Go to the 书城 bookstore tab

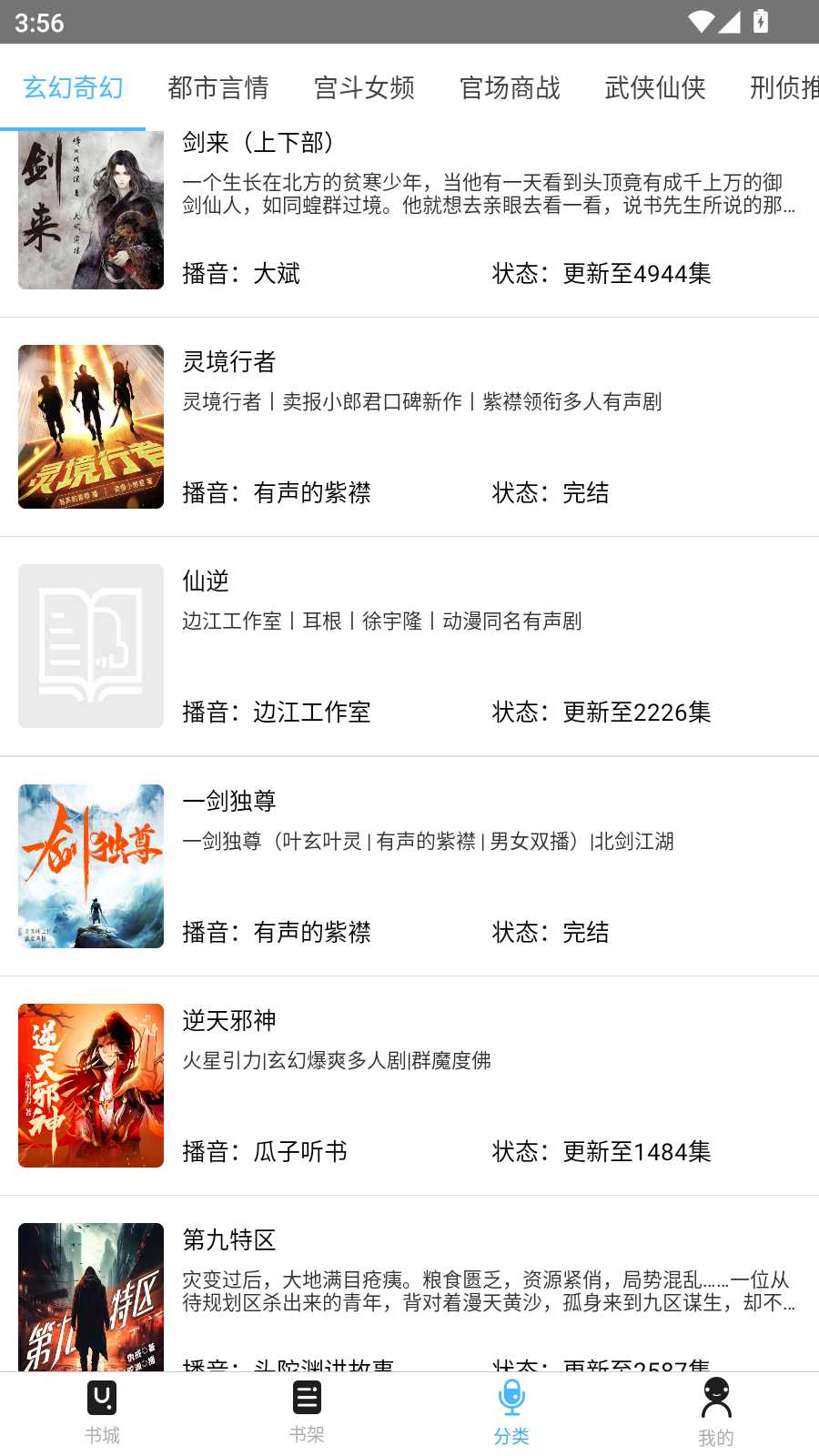(102, 1412)
